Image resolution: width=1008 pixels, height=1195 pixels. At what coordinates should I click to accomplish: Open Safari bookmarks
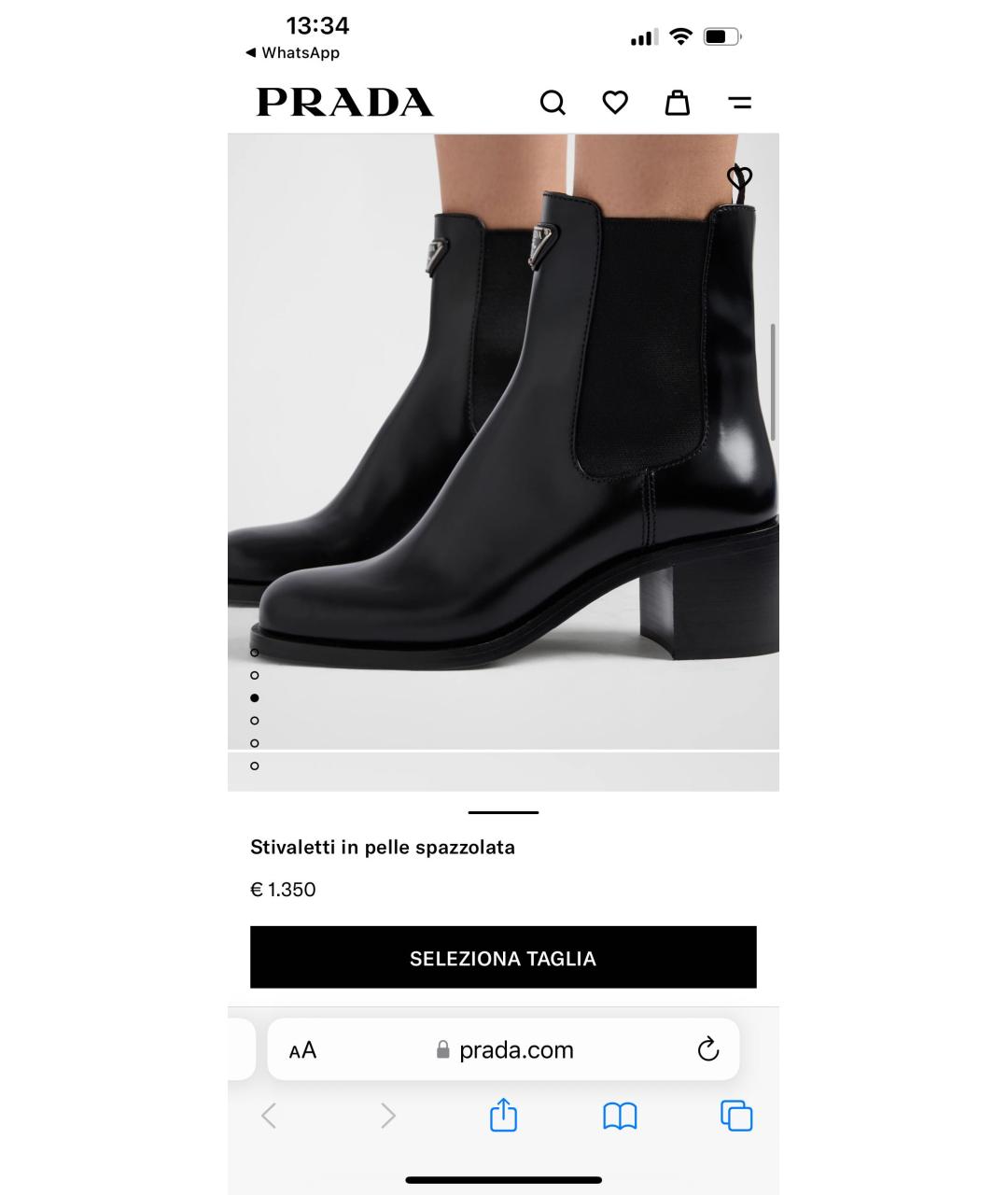click(x=620, y=1116)
